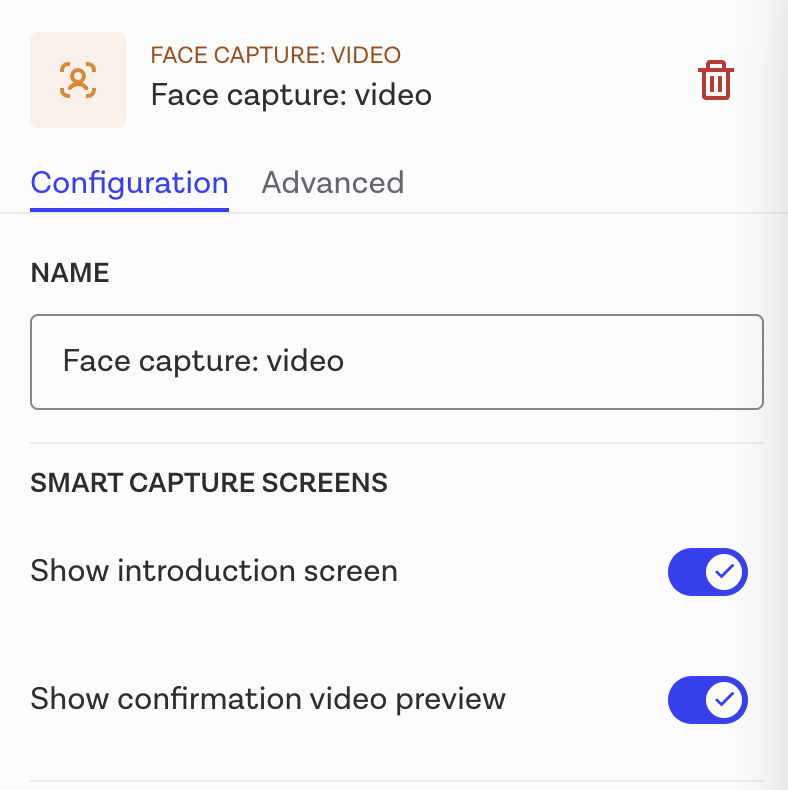Click the Show introduction screen label
The width and height of the screenshot is (788, 790).
pos(214,571)
